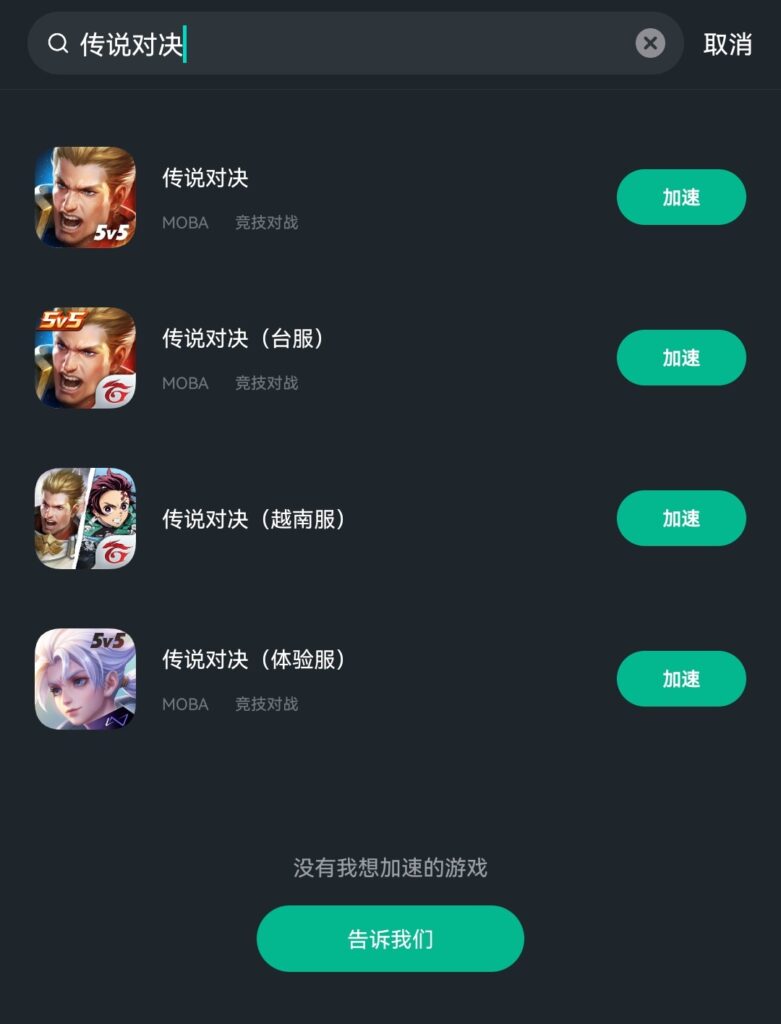
Task: Clear the search text with the X icon
Action: point(650,43)
